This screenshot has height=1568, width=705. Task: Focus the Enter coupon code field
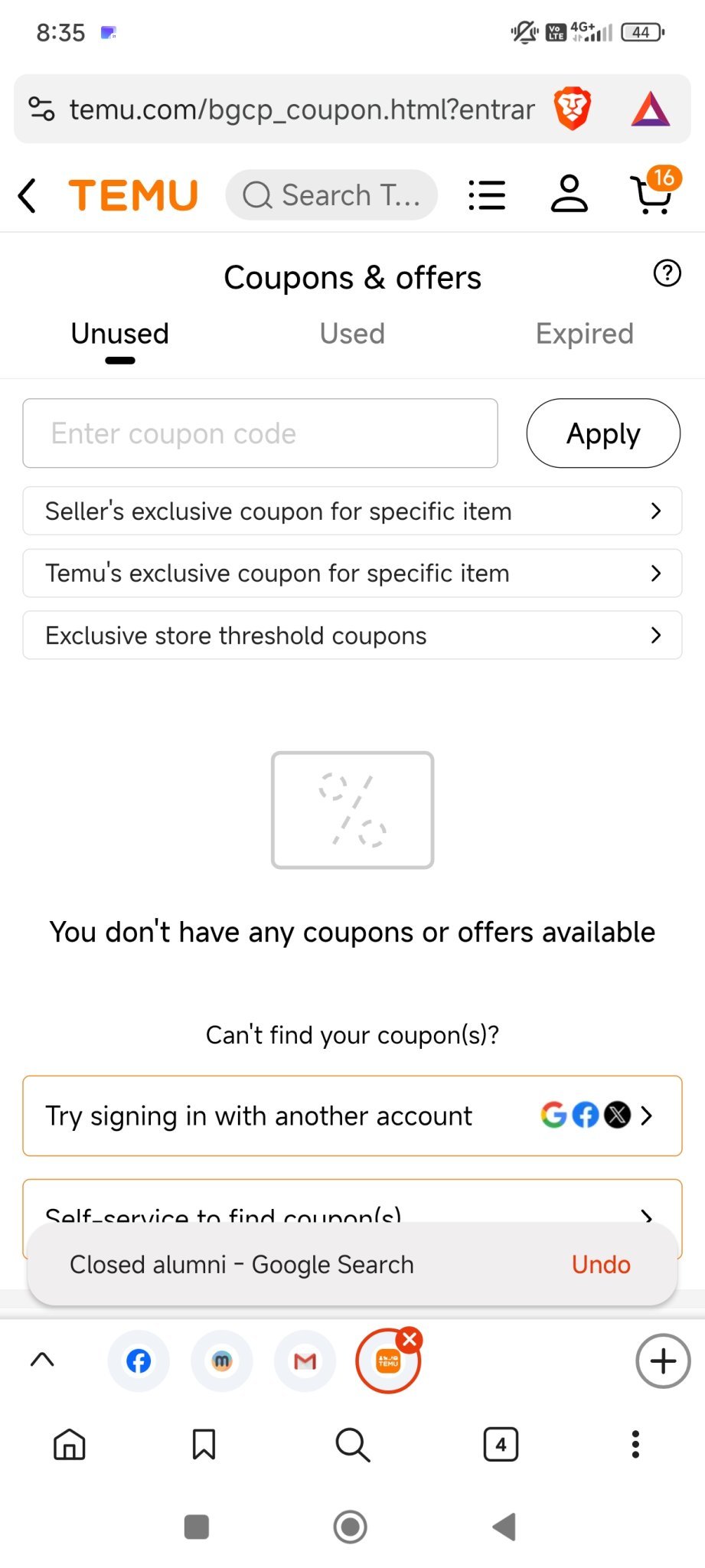point(260,433)
